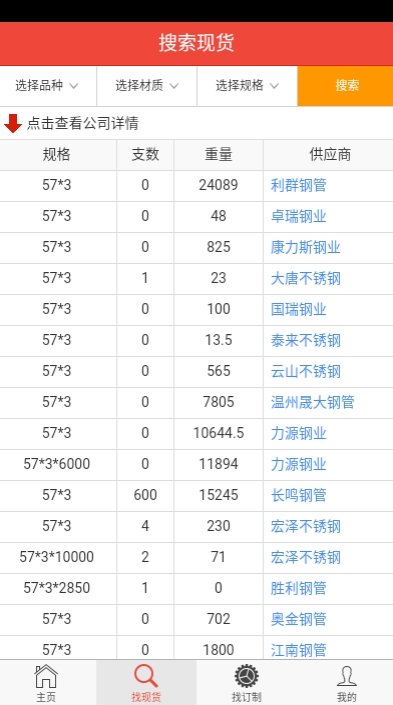Select the 找现货 tab
The image size is (393, 705).
pos(146,683)
